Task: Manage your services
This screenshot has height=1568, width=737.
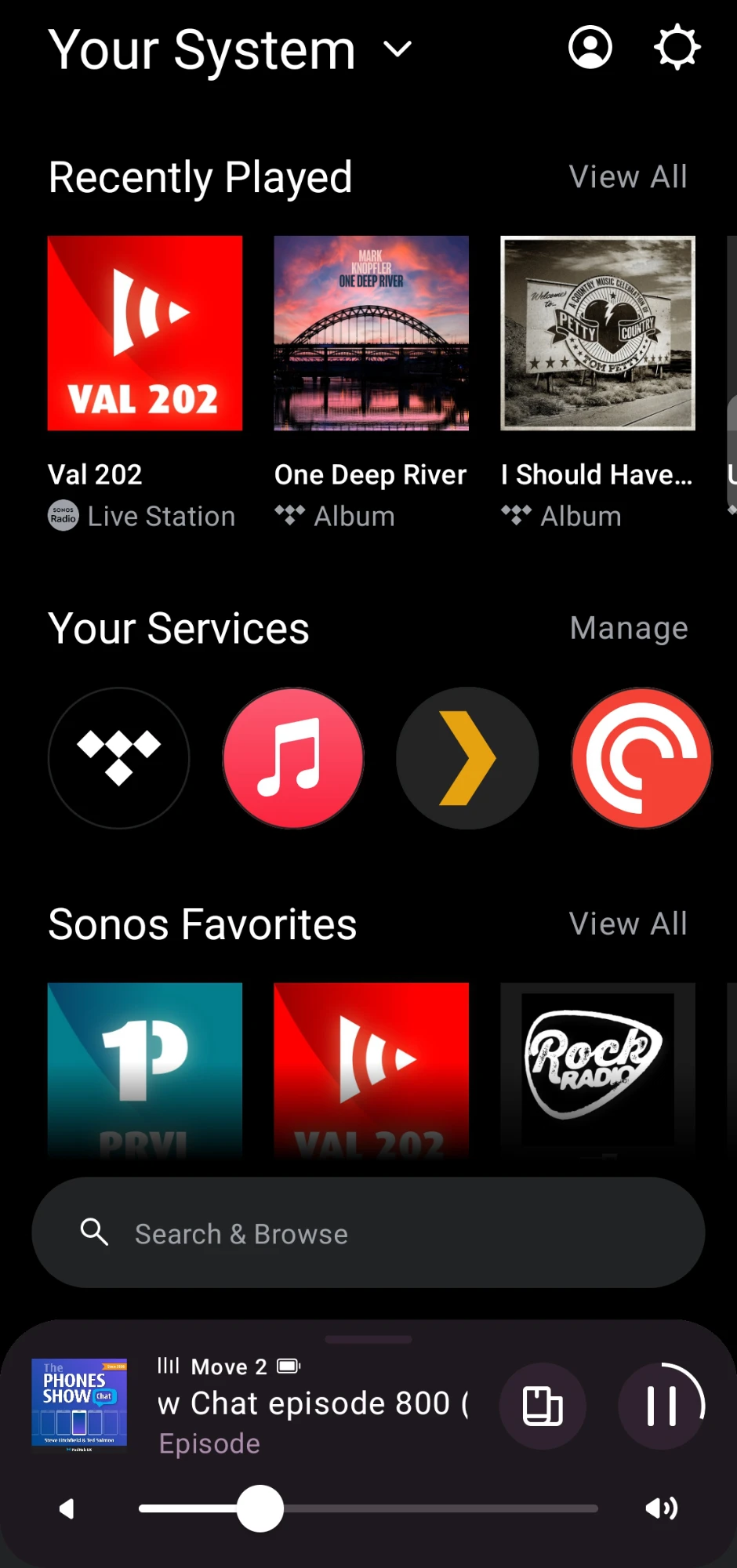Action: coord(628,628)
